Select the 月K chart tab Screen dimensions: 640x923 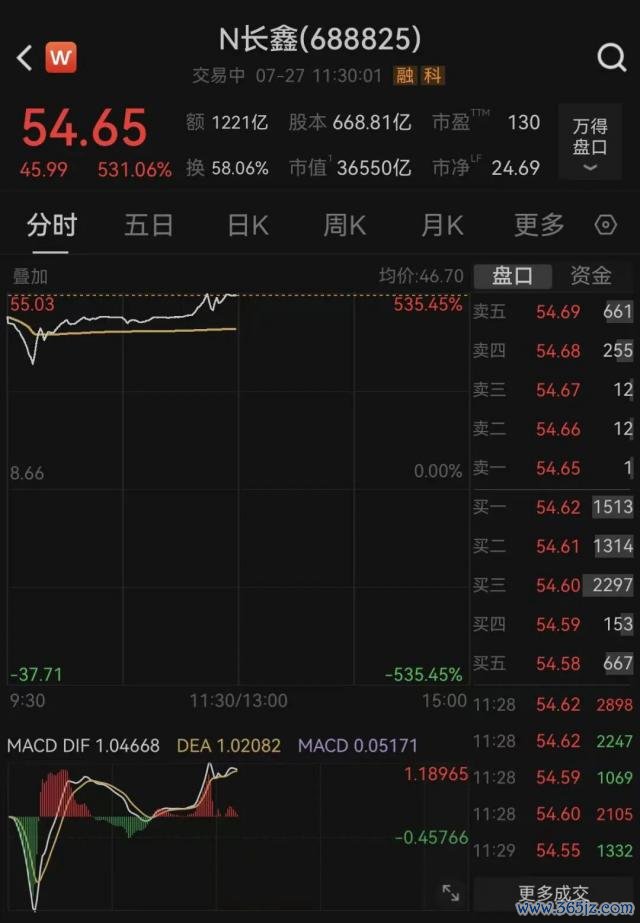pyautogui.click(x=442, y=225)
